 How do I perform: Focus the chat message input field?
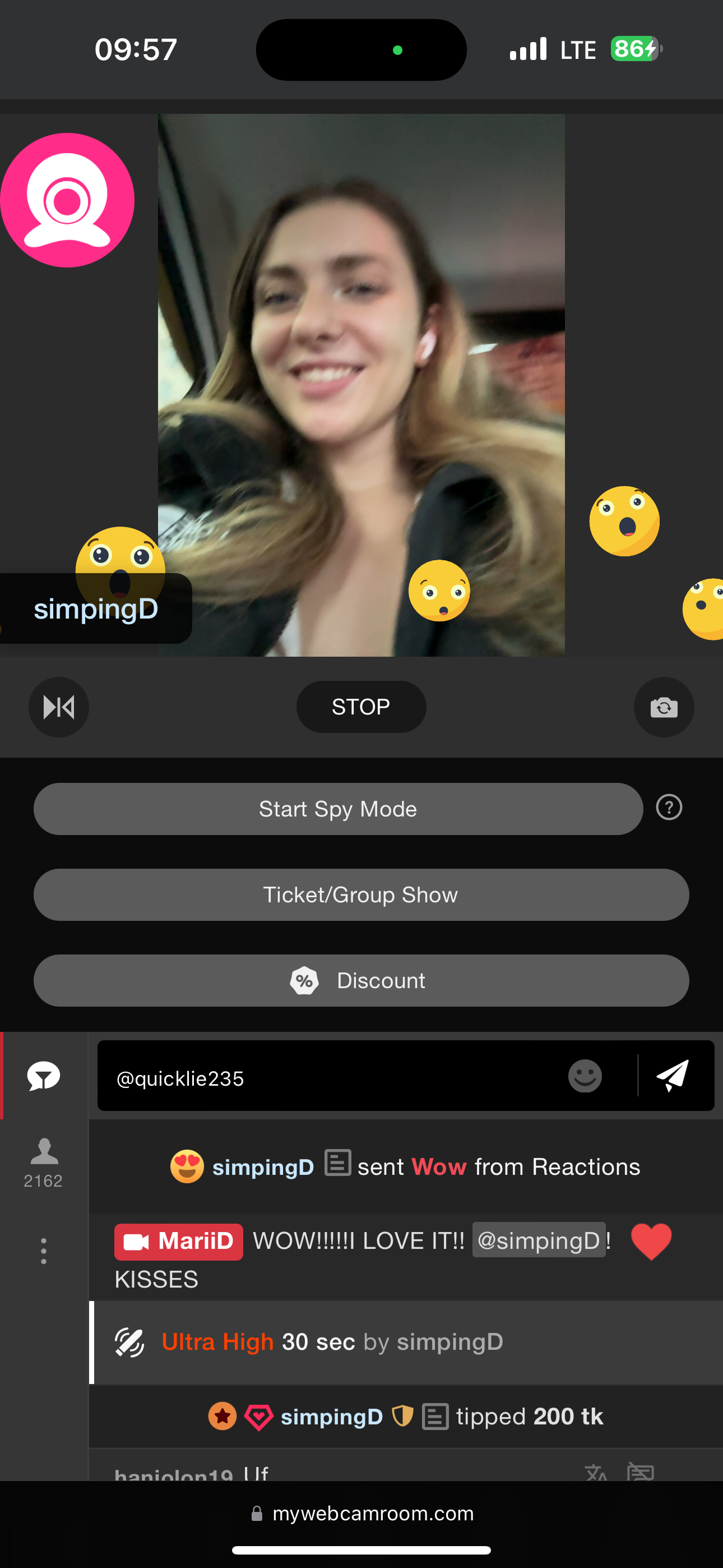(x=328, y=1078)
